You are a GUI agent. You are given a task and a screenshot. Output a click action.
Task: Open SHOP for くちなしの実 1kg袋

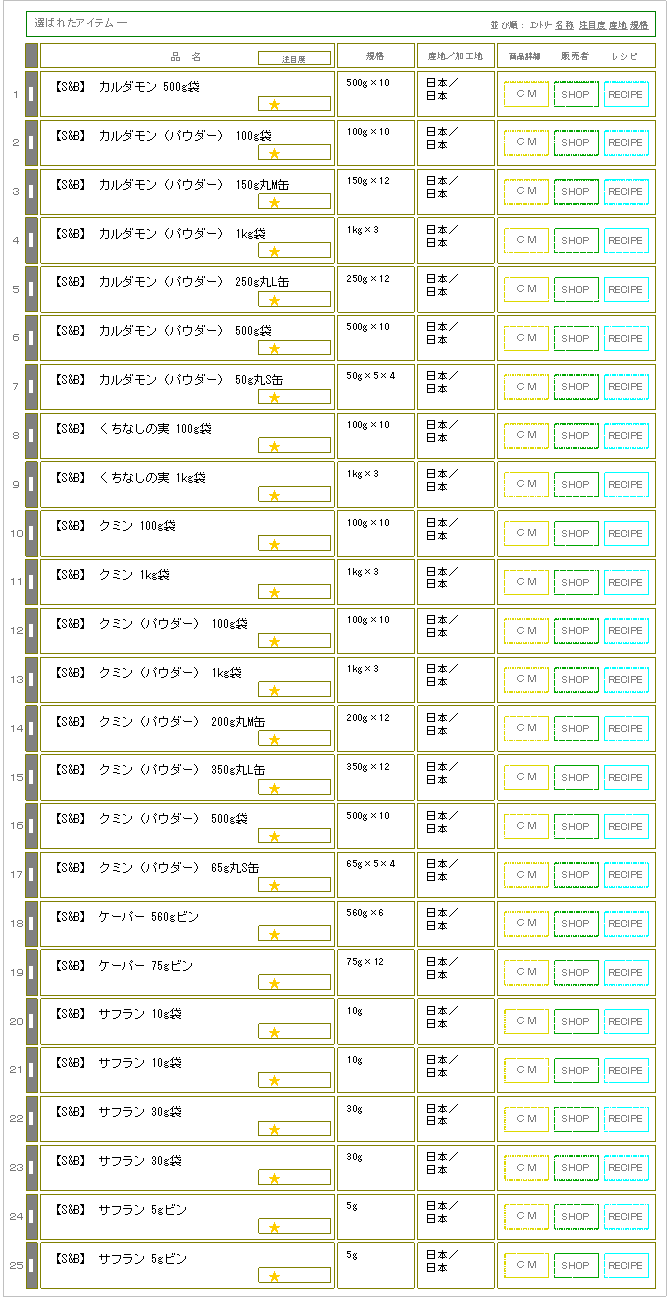(x=575, y=485)
